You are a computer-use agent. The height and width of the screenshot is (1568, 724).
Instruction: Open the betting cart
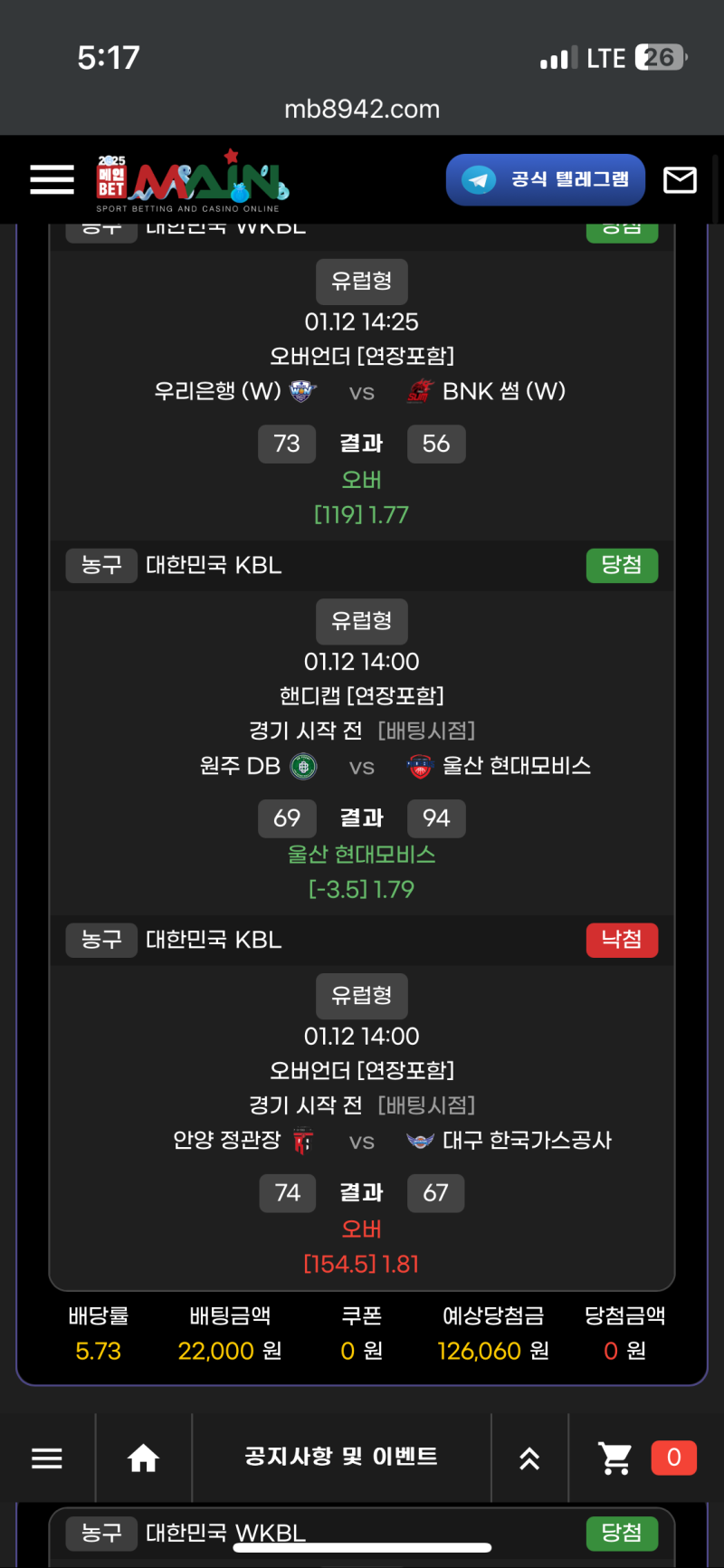(x=616, y=1458)
